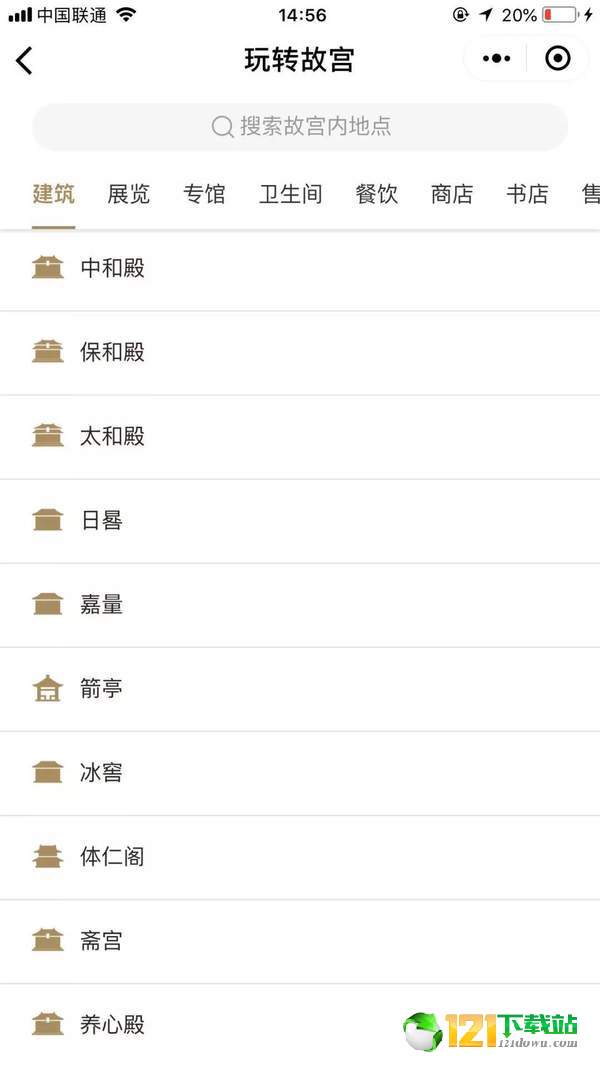Select 冰窖 from the list
600x1067 pixels.
[x=300, y=774]
